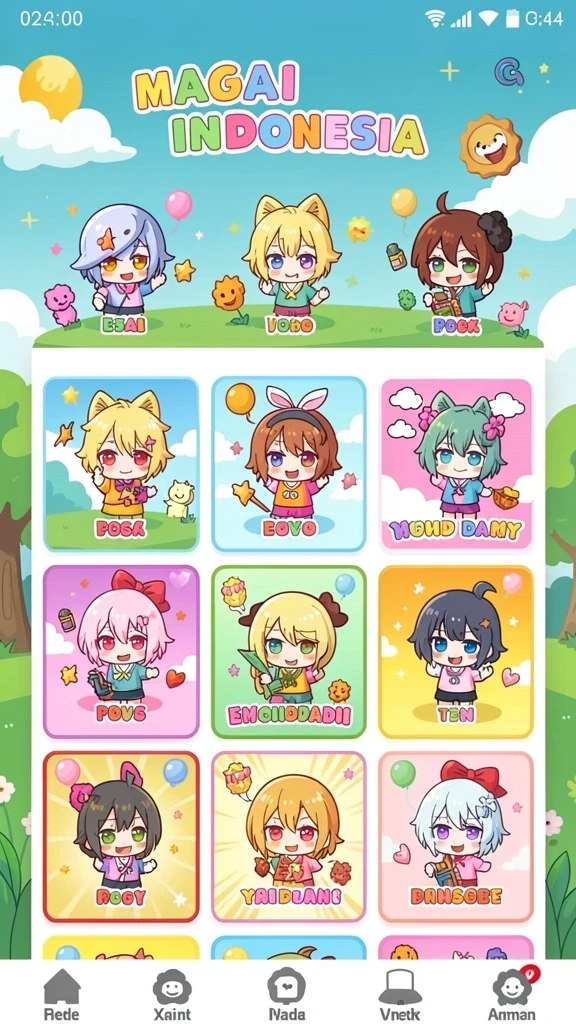Screen dimensions: 576x1024
Task: Open the Rede home tab
Action: click(x=61, y=993)
